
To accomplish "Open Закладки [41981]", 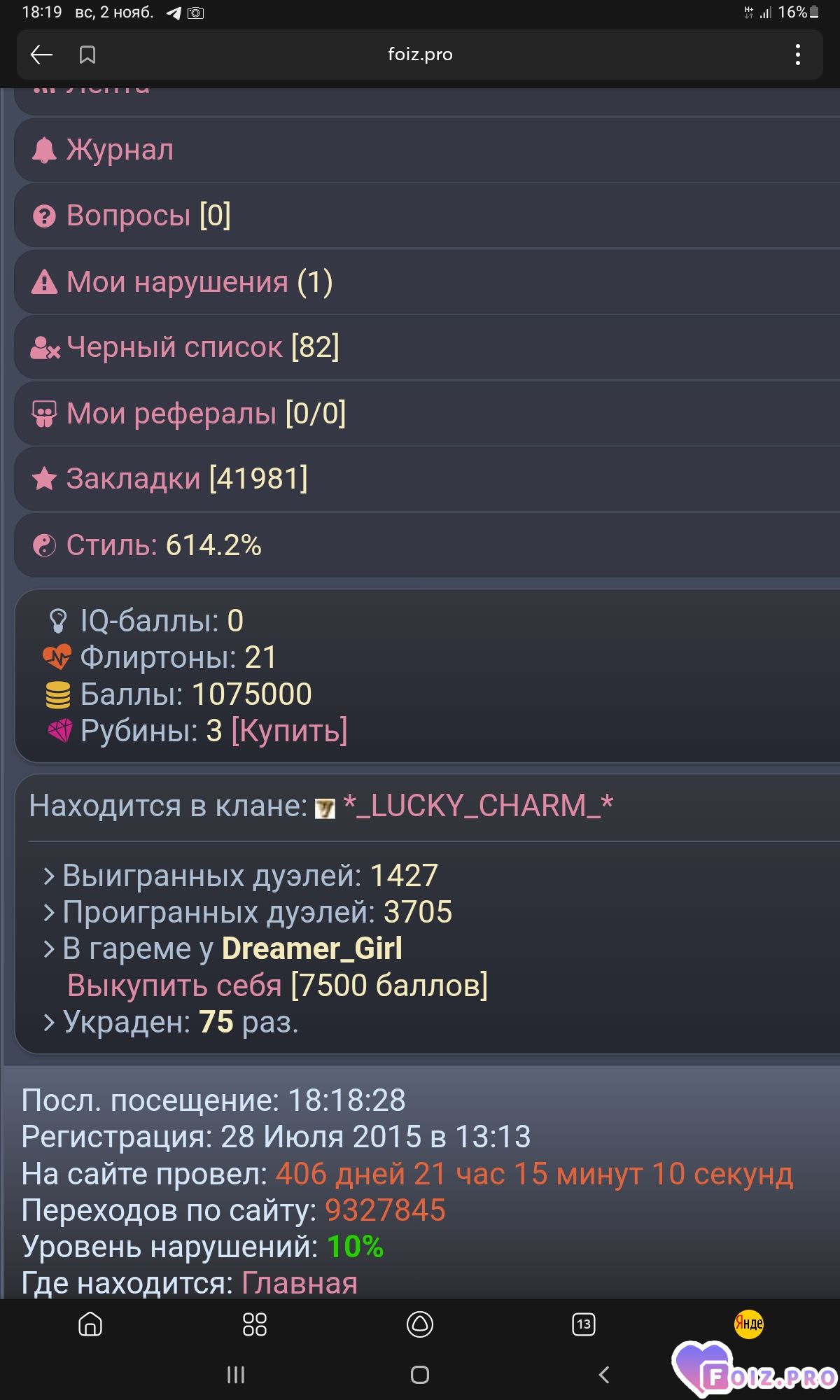I will (x=186, y=479).
